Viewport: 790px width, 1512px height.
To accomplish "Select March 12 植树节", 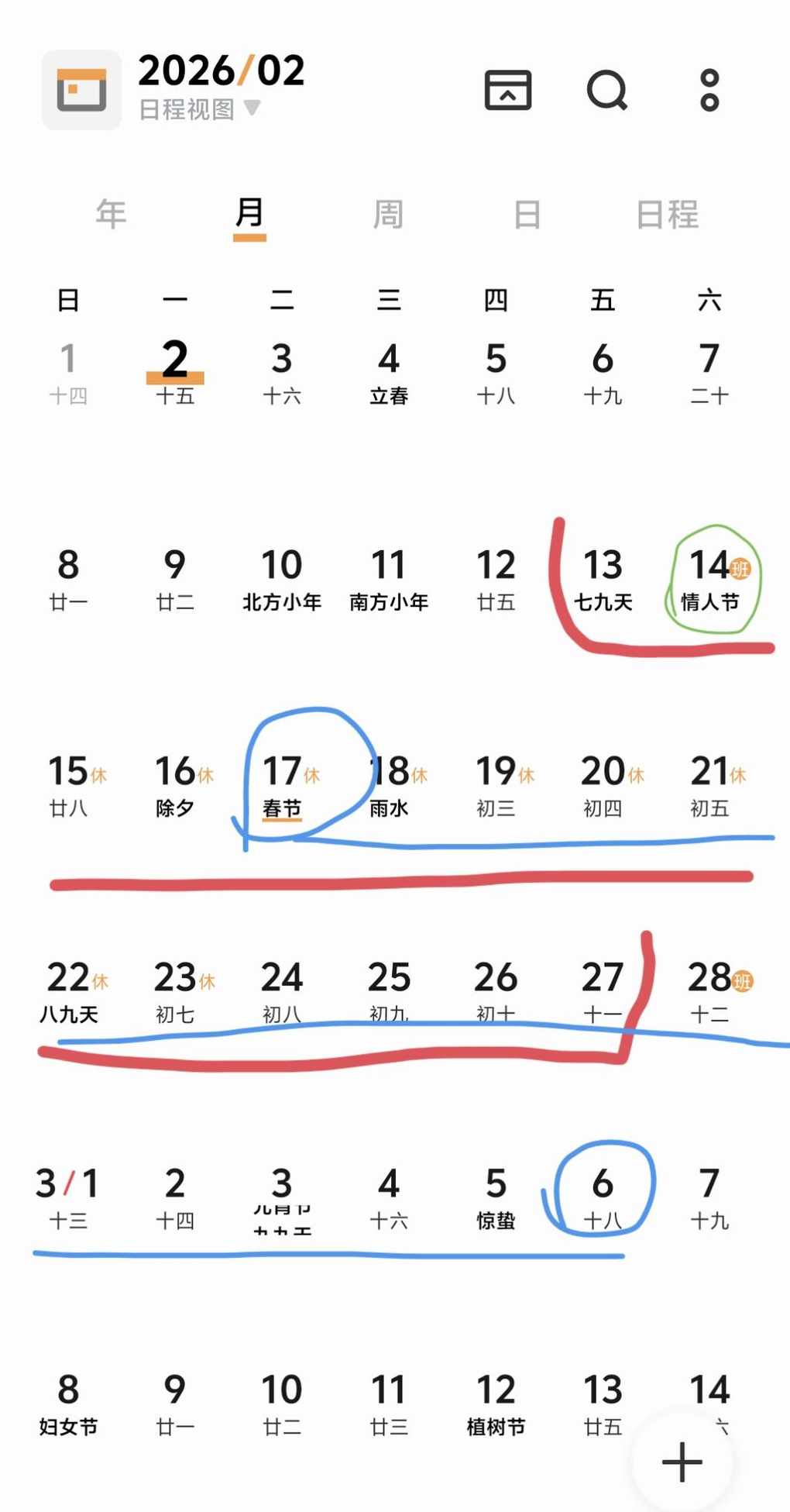I will [x=496, y=1403].
